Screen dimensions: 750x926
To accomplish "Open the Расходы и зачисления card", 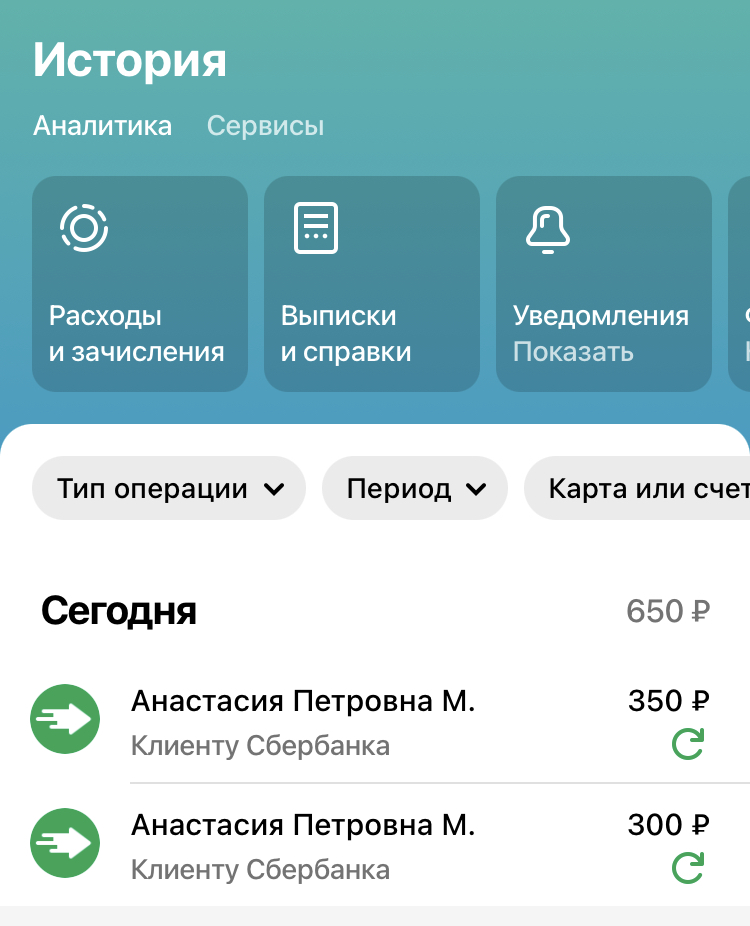I will (x=140, y=283).
